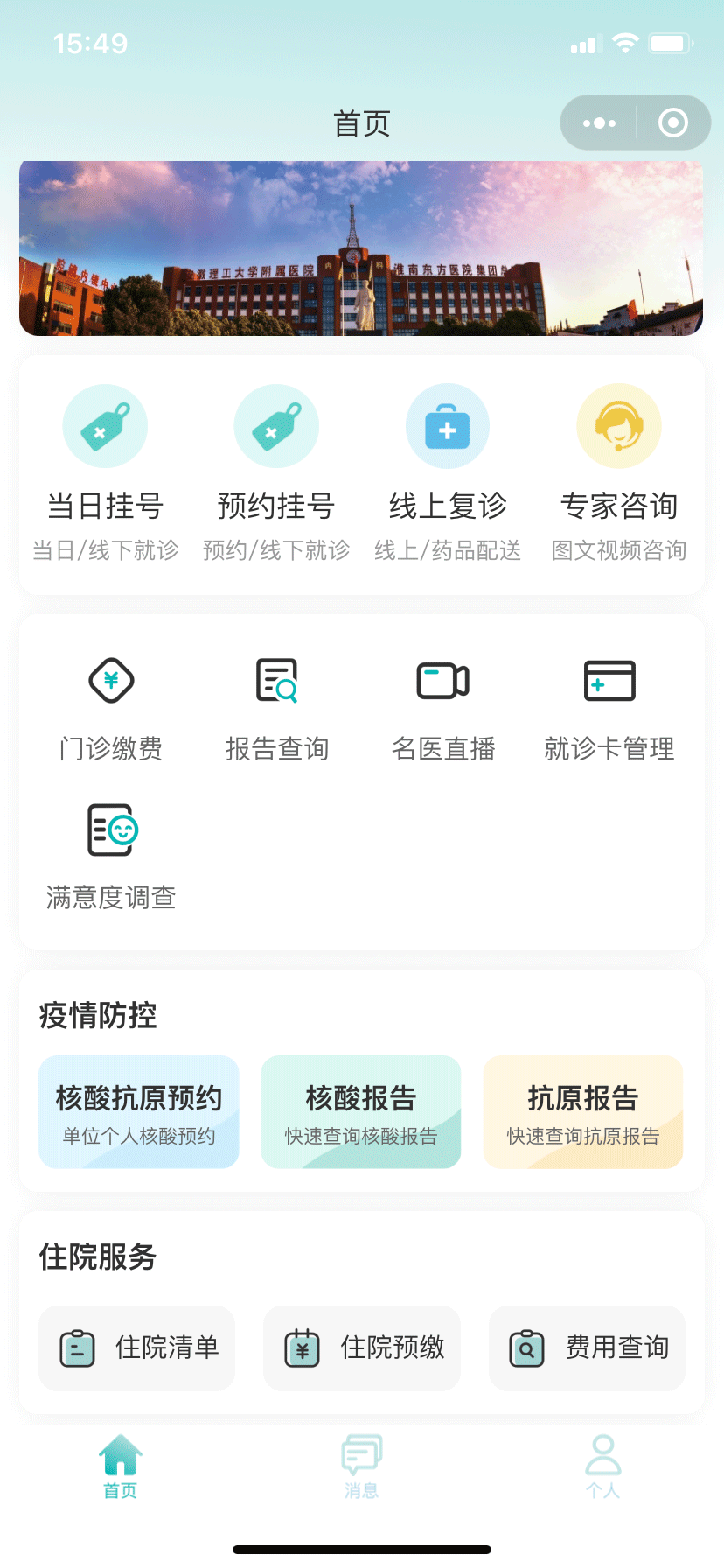Tap the hospital banner image

click(361, 248)
